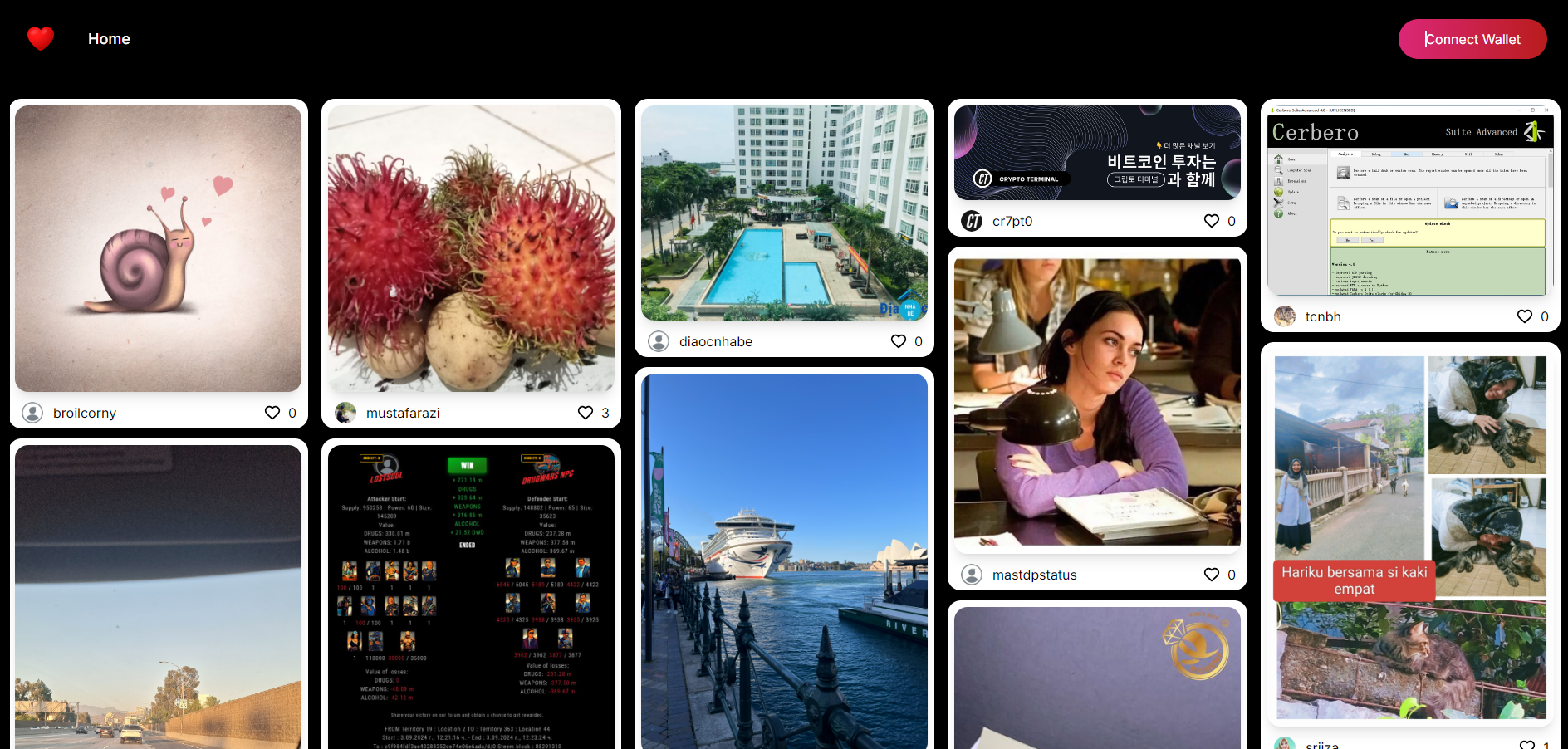Like tcnbh's Cerbero post

pyautogui.click(x=1525, y=316)
